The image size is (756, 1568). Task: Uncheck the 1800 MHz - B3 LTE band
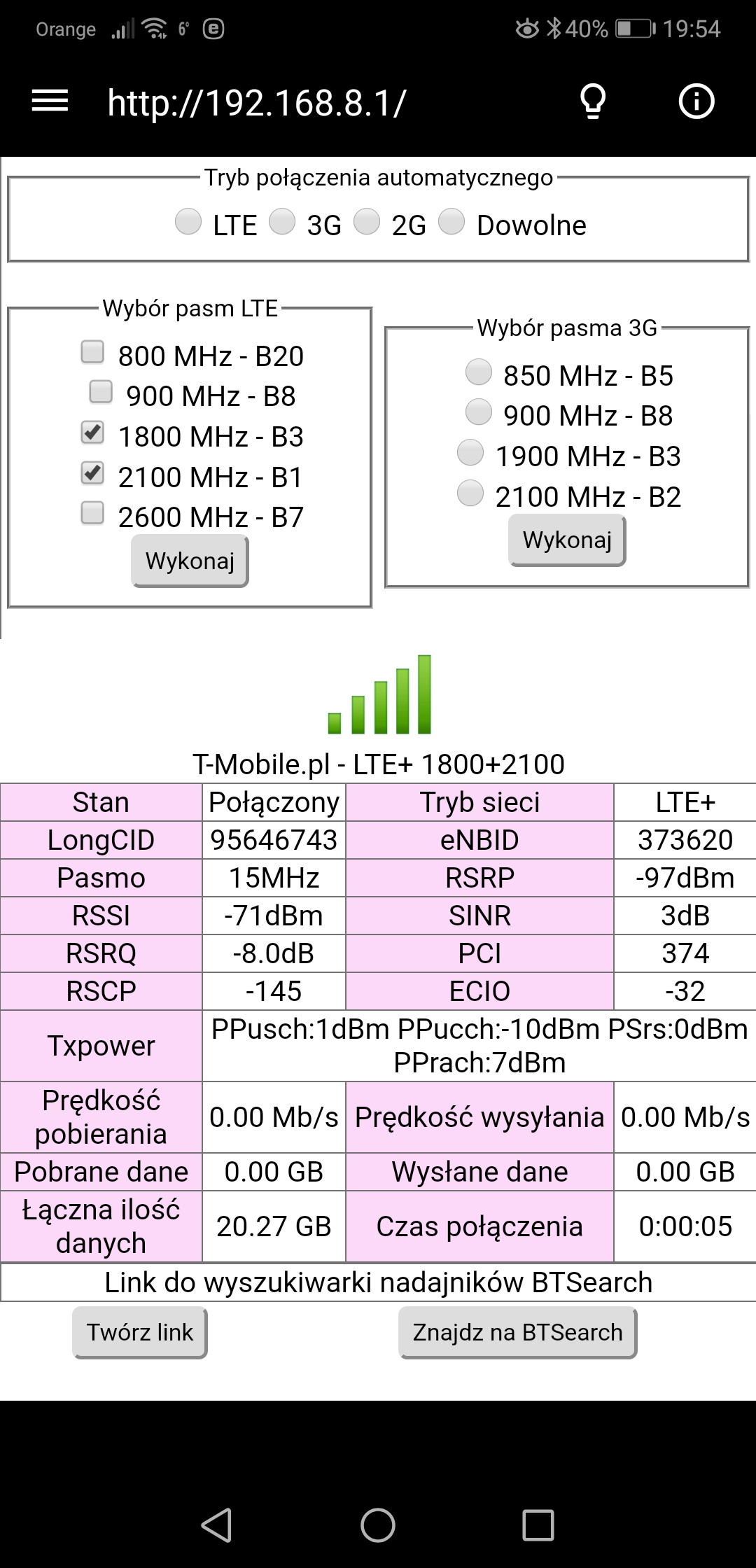point(92,433)
